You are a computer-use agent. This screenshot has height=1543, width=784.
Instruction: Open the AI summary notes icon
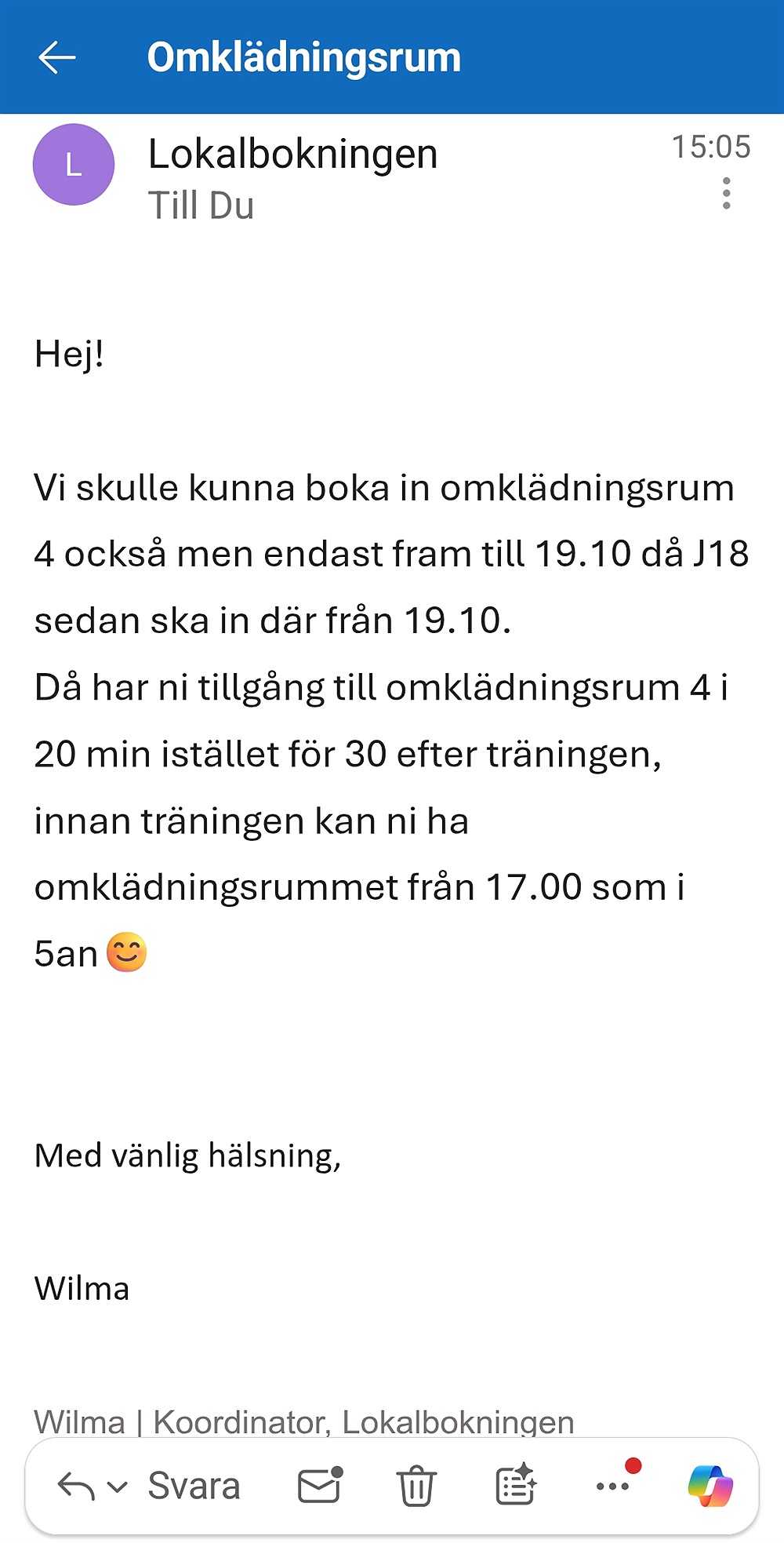[516, 1486]
